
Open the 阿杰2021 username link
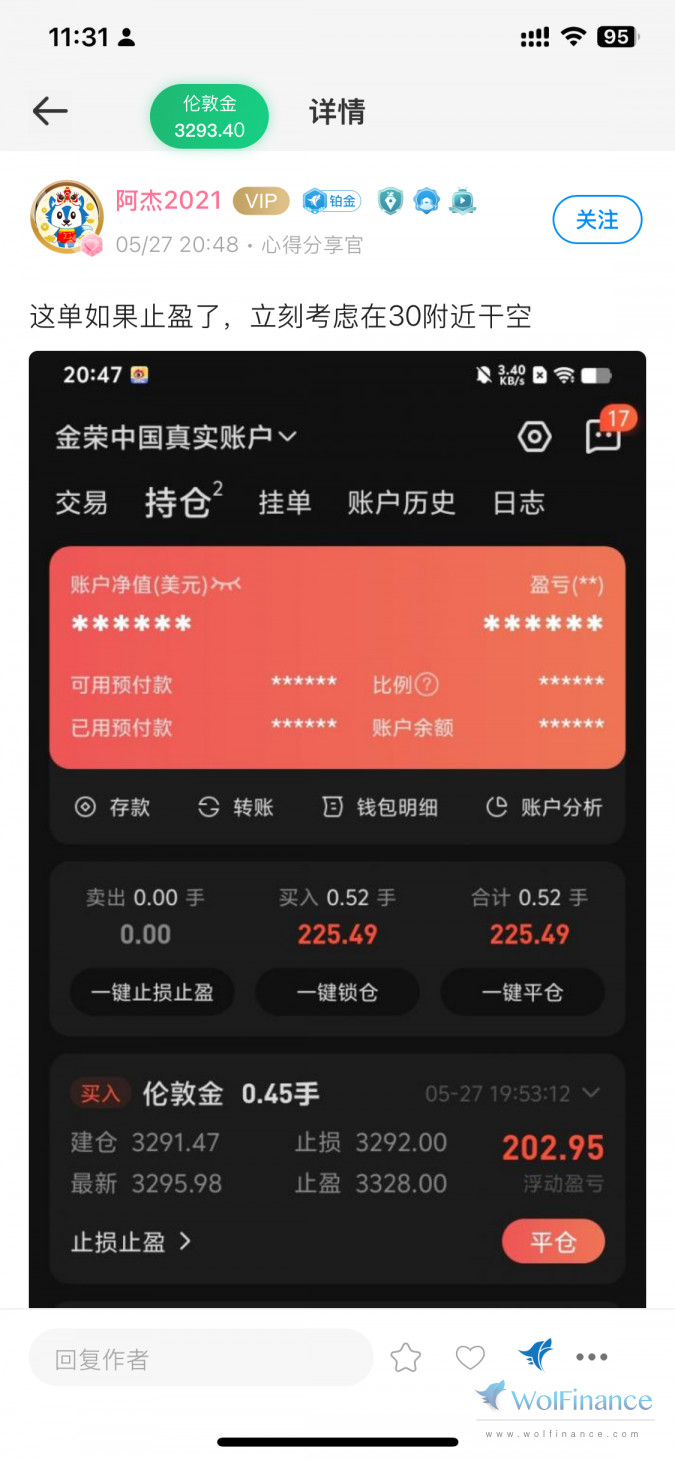click(168, 200)
